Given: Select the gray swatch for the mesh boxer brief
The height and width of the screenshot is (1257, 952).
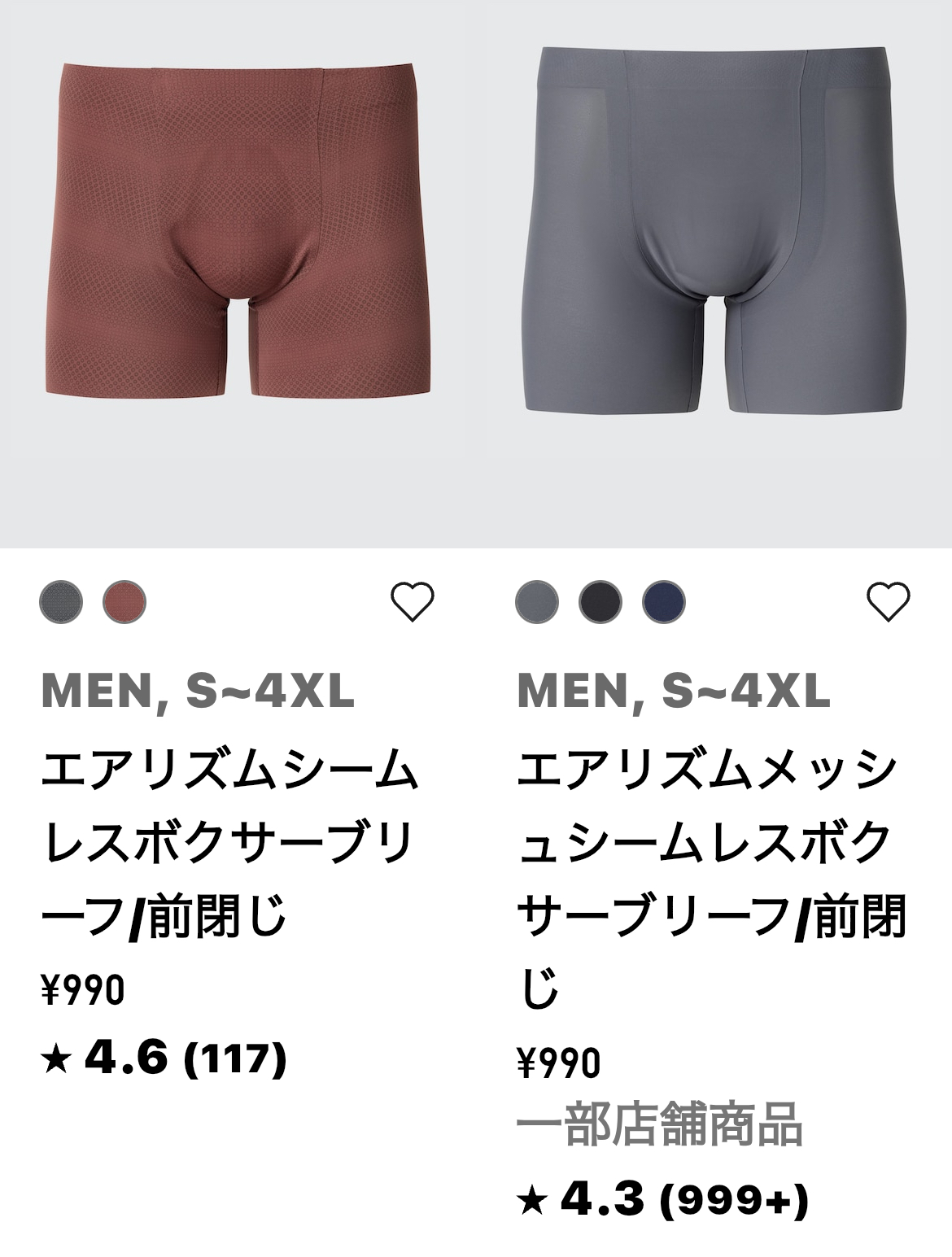Looking at the screenshot, I should tap(537, 602).
